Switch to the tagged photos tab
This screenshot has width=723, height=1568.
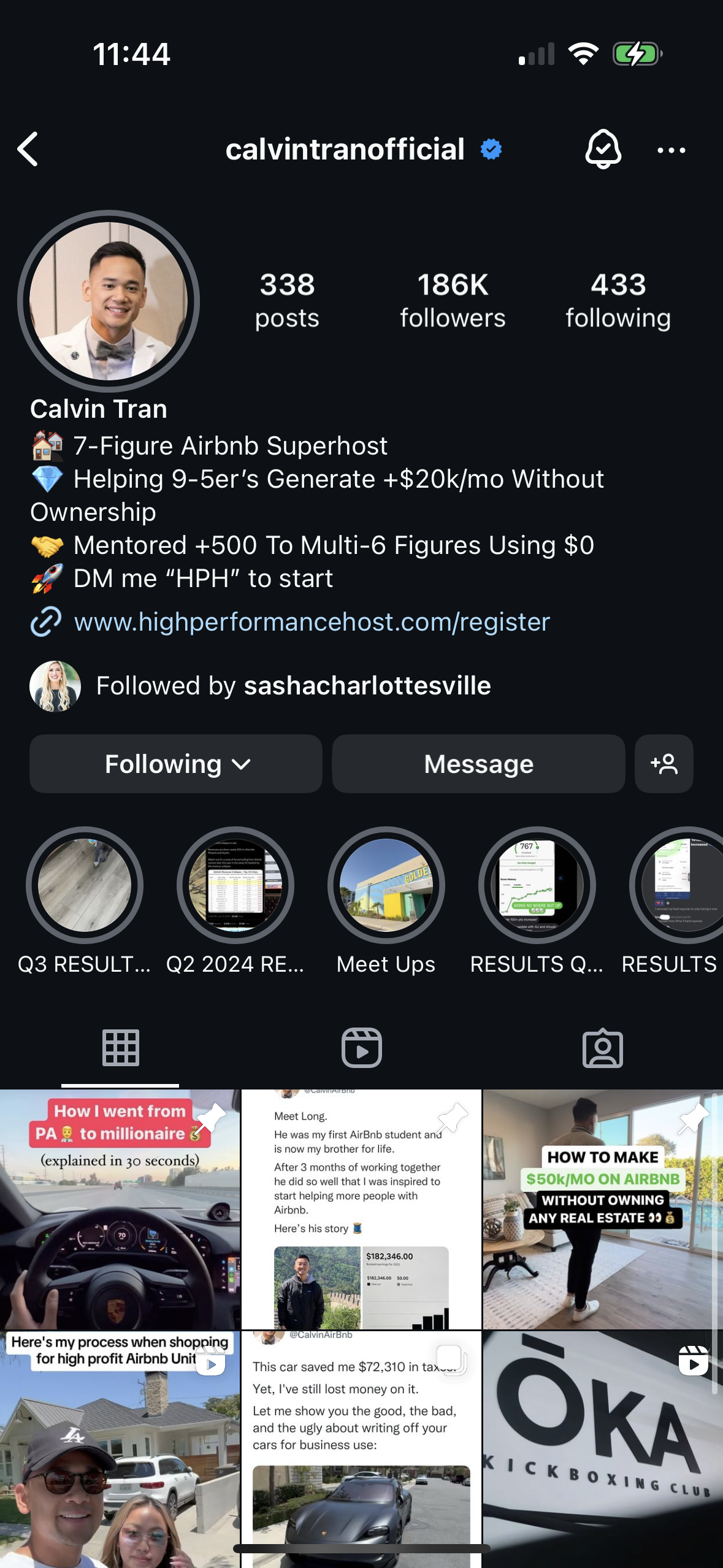(602, 1048)
